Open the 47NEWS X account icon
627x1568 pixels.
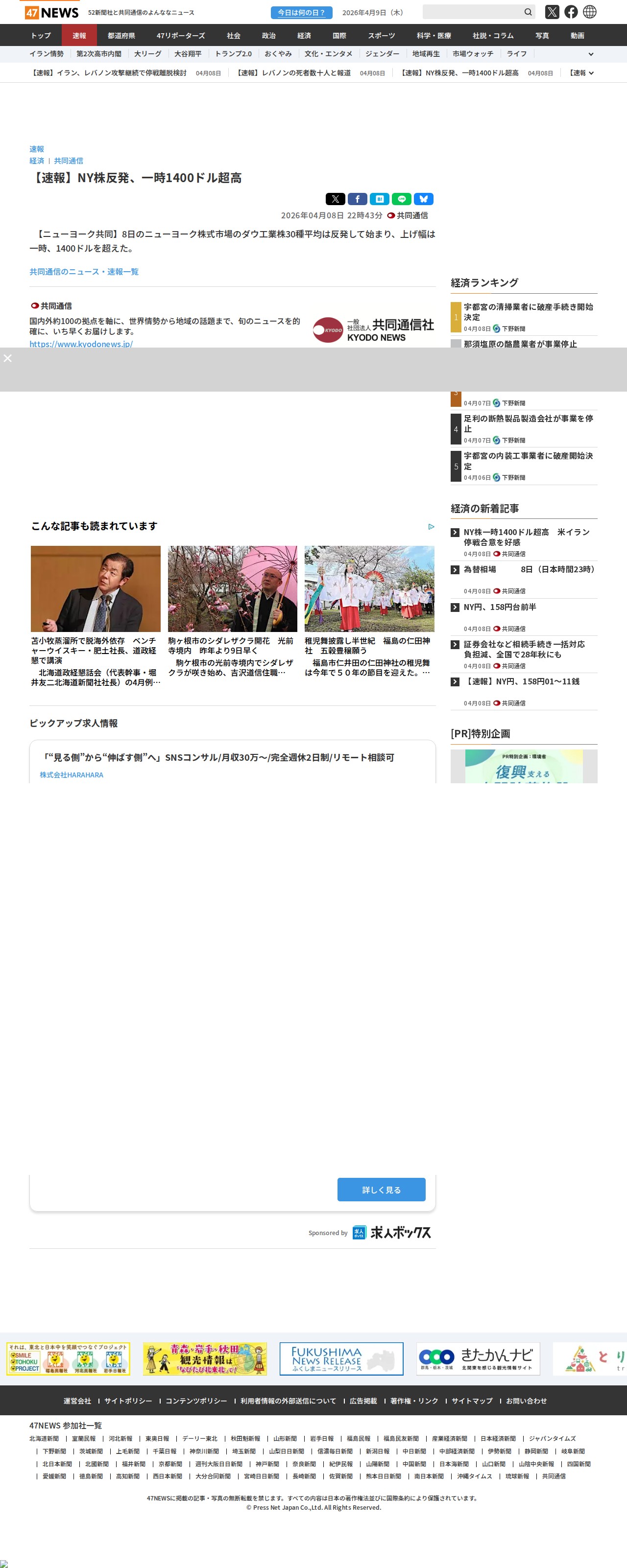coord(552,12)
